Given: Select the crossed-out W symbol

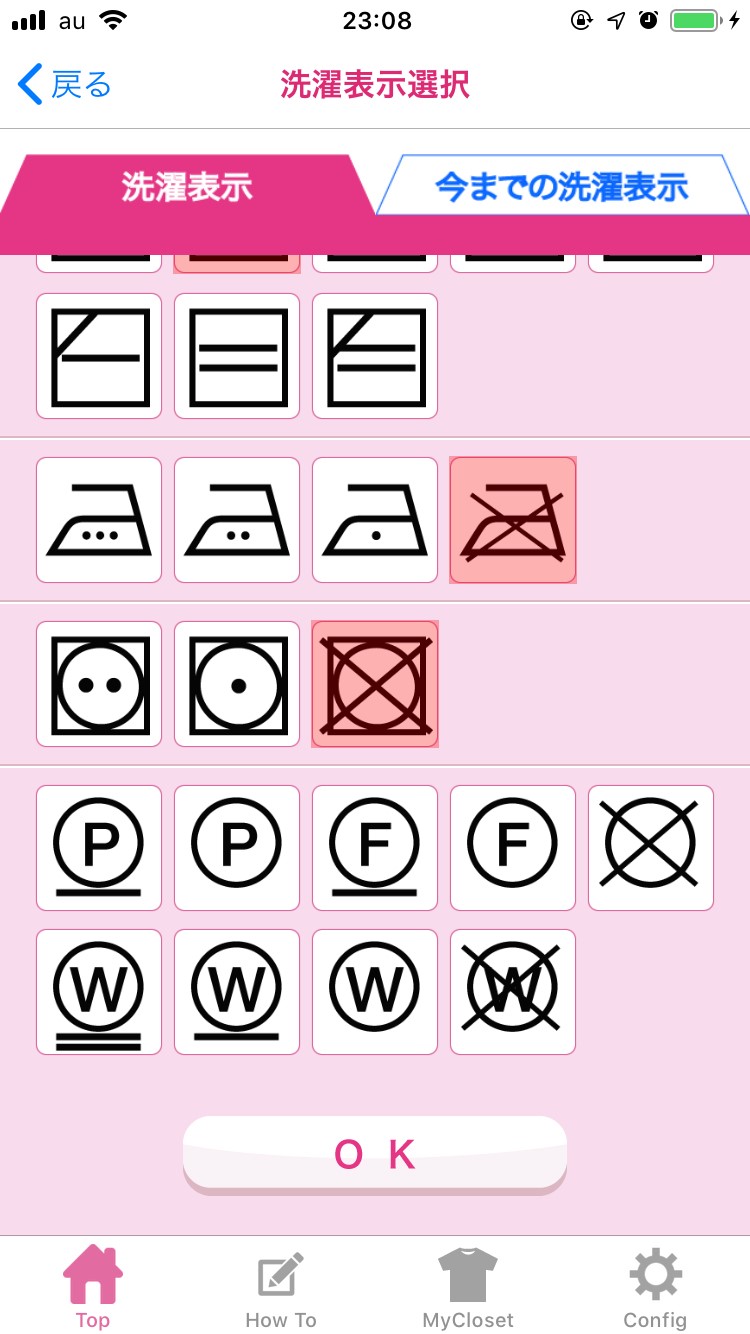Looking at the screenshot, I should click(x=513, y=992).
